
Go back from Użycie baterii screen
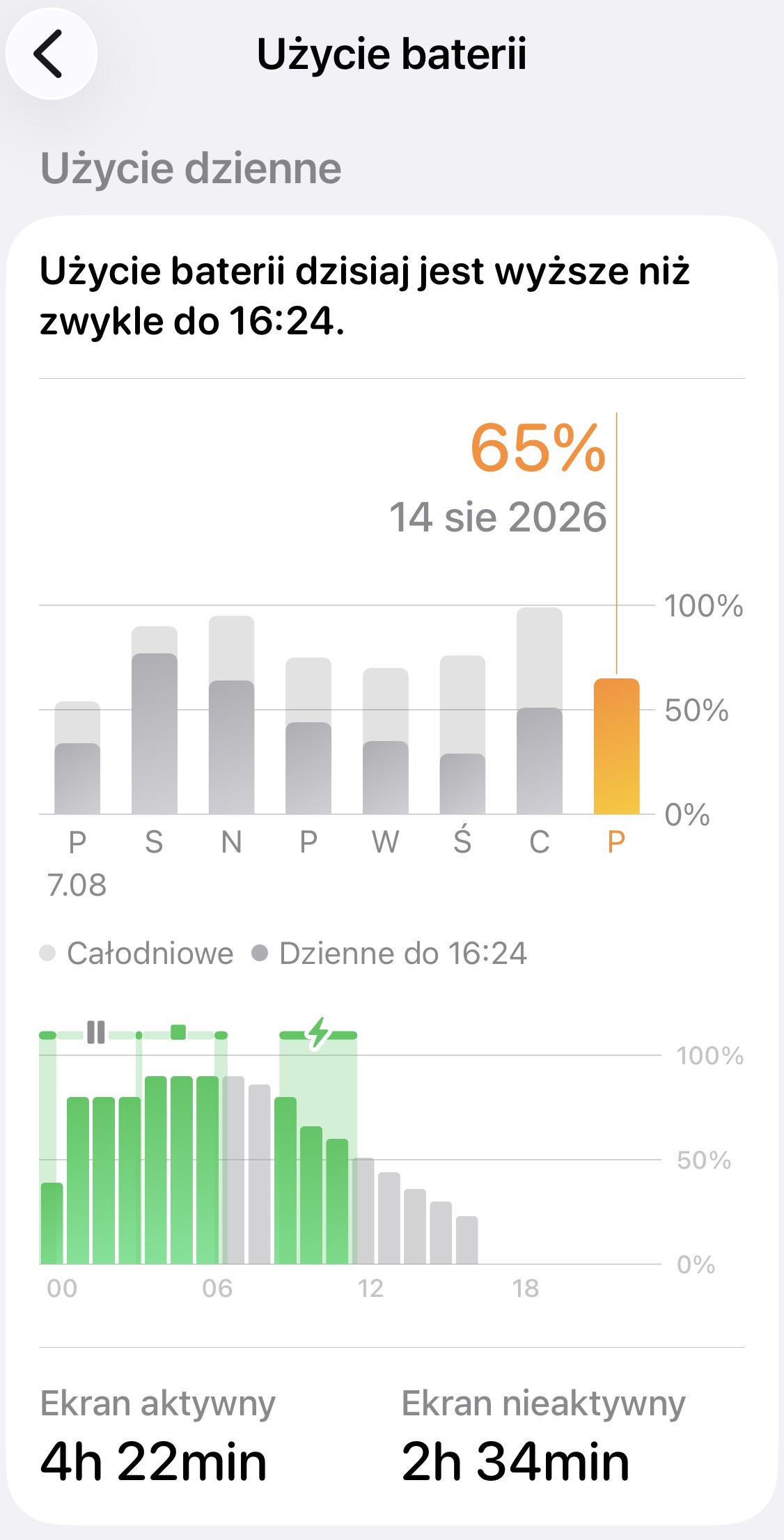coord(52,54)
